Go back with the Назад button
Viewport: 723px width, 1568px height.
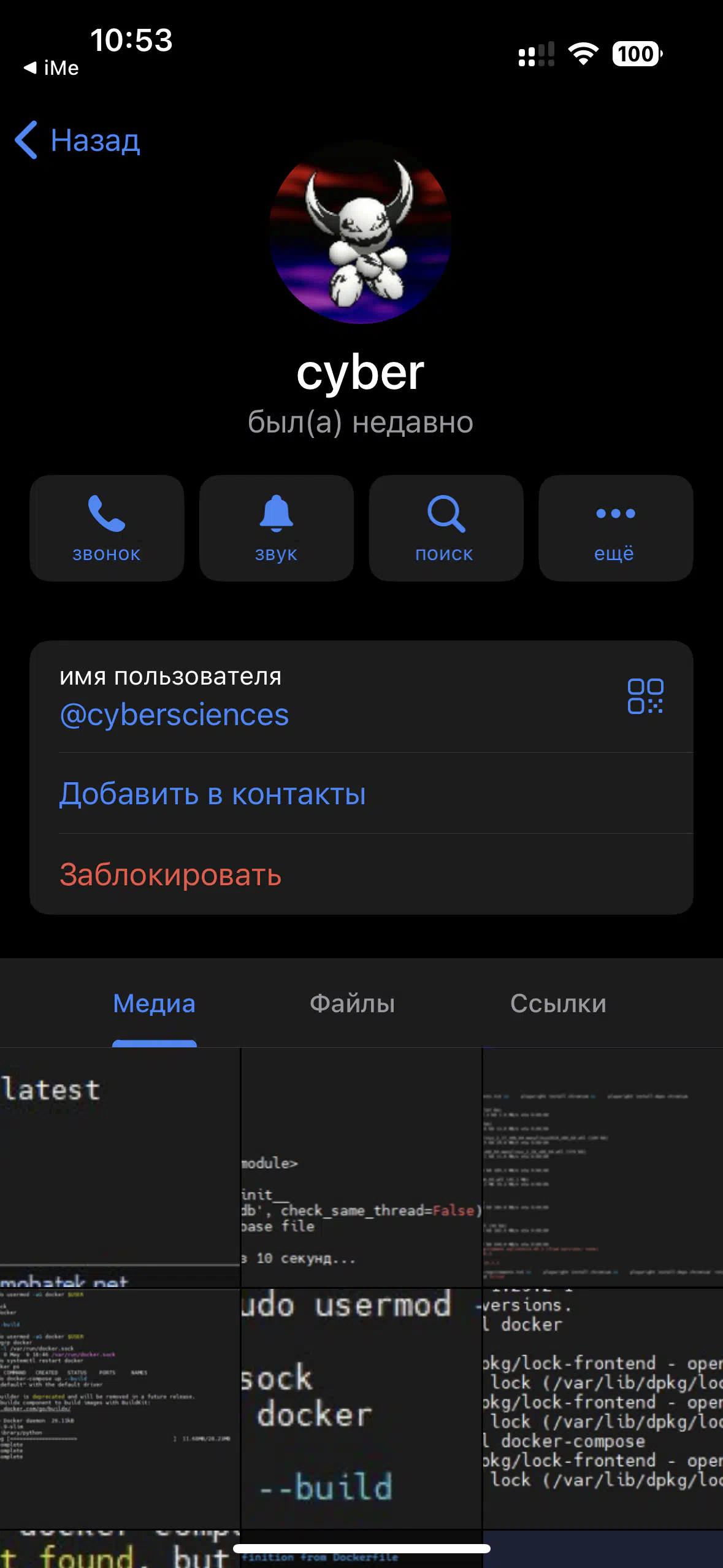[x=78, y=140]
